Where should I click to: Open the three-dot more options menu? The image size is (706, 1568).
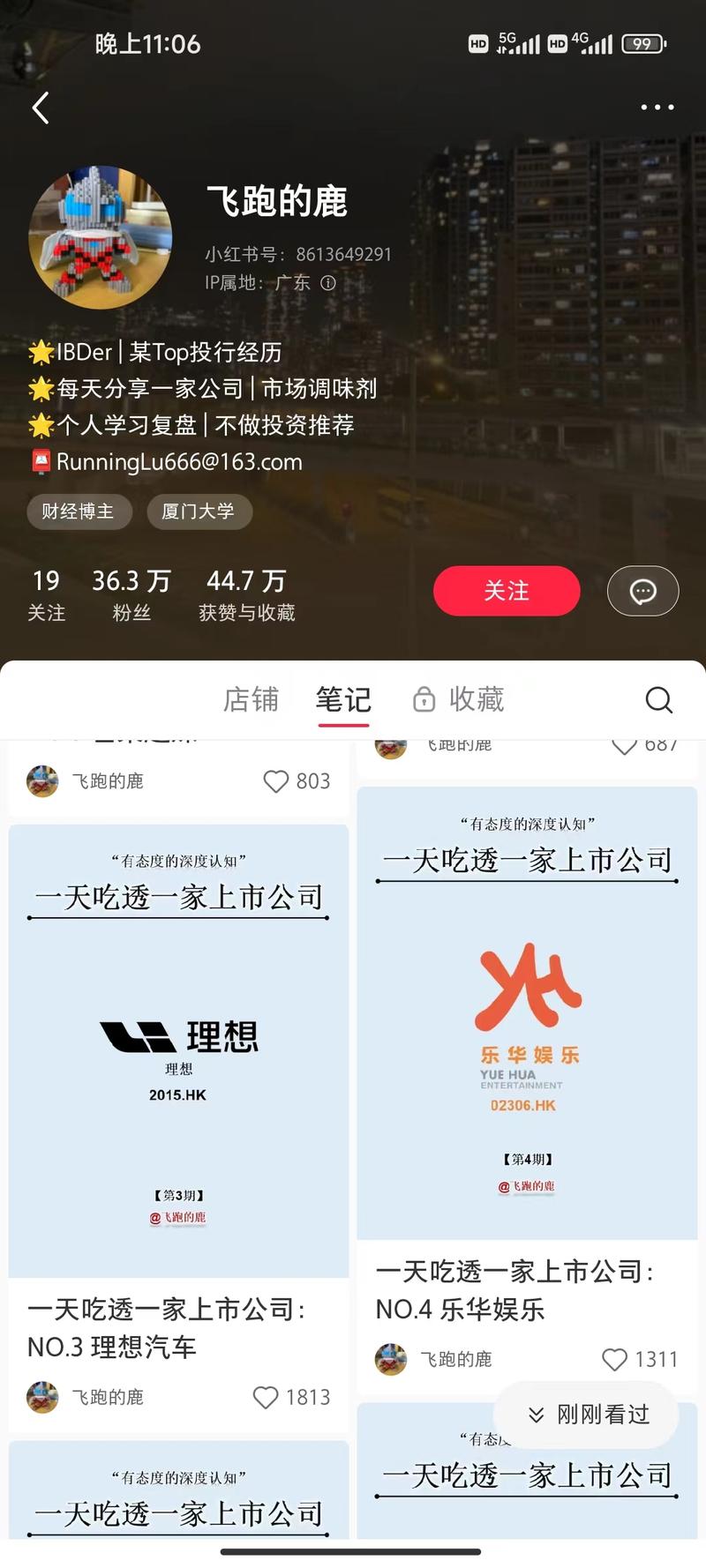coord(657,107)
